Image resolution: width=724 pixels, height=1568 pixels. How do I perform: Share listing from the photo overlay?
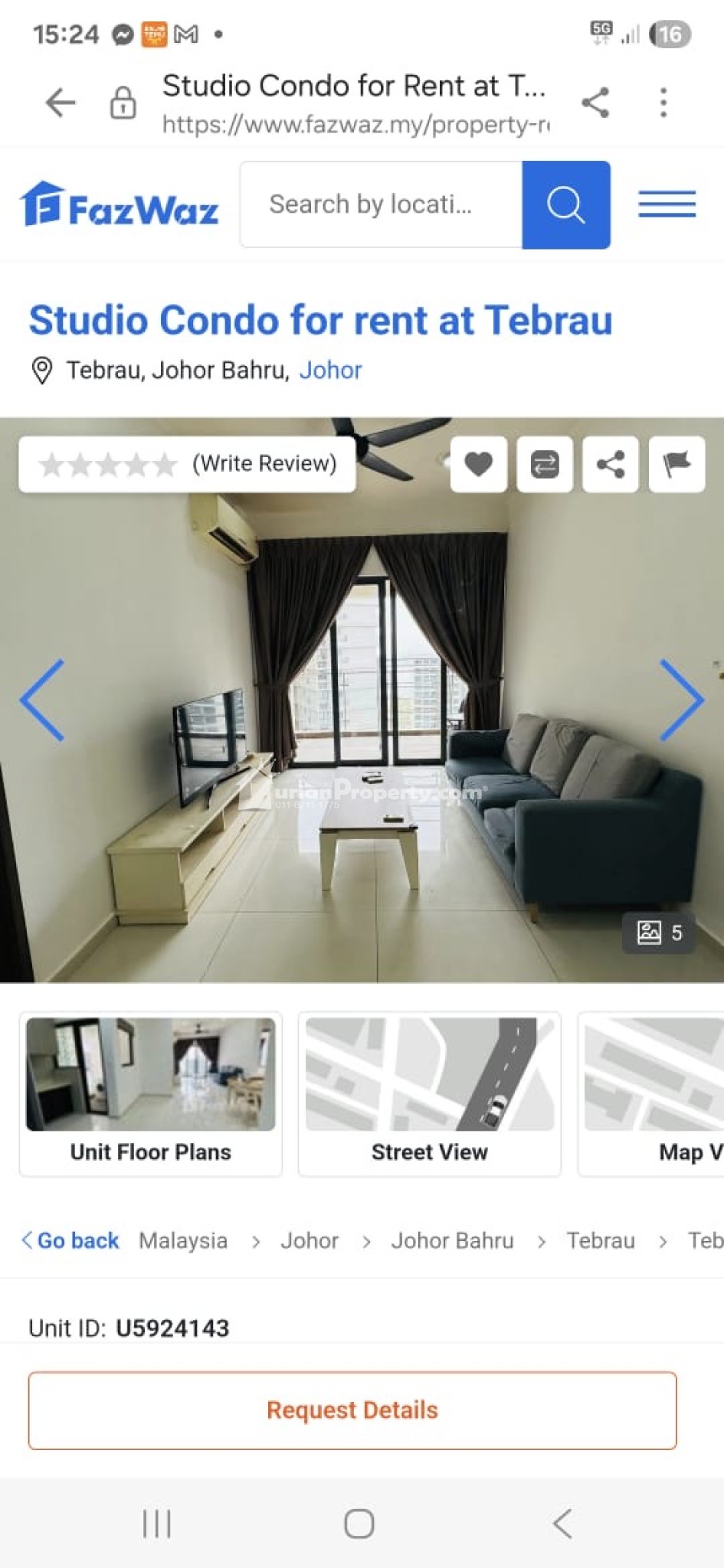[611, 464]
